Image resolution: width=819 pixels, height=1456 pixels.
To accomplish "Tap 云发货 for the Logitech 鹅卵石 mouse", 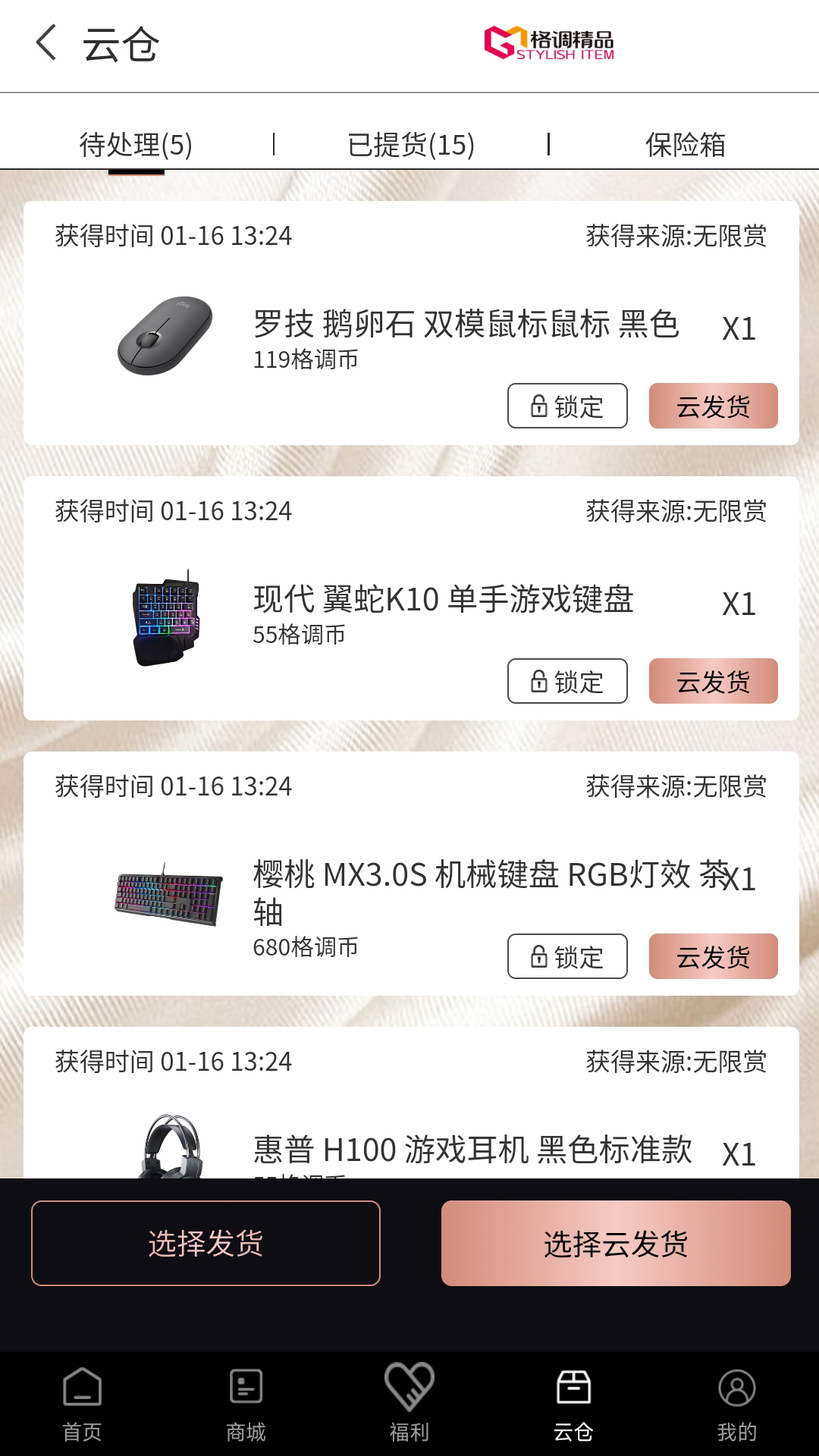I will click(713, 406).
